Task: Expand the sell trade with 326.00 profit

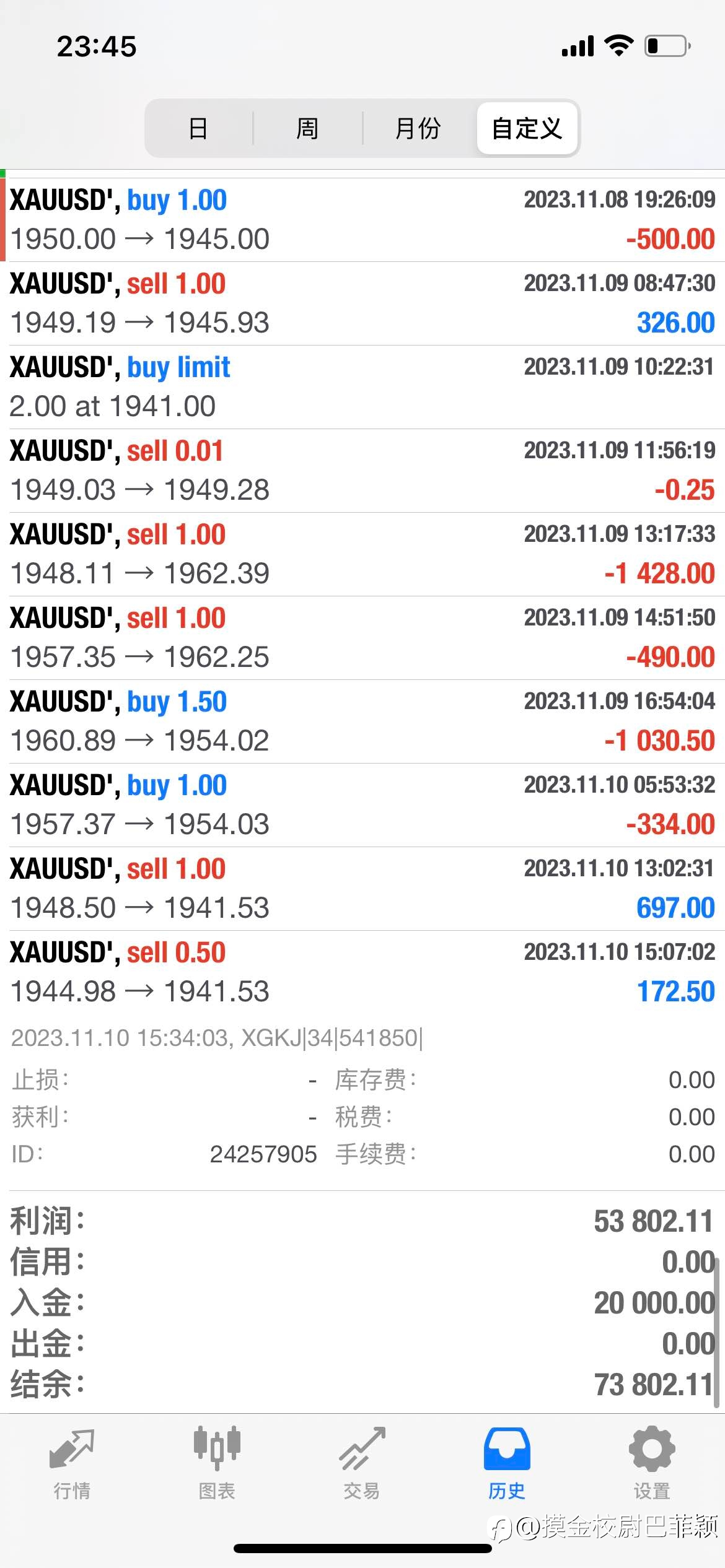Action: point(362,303)
